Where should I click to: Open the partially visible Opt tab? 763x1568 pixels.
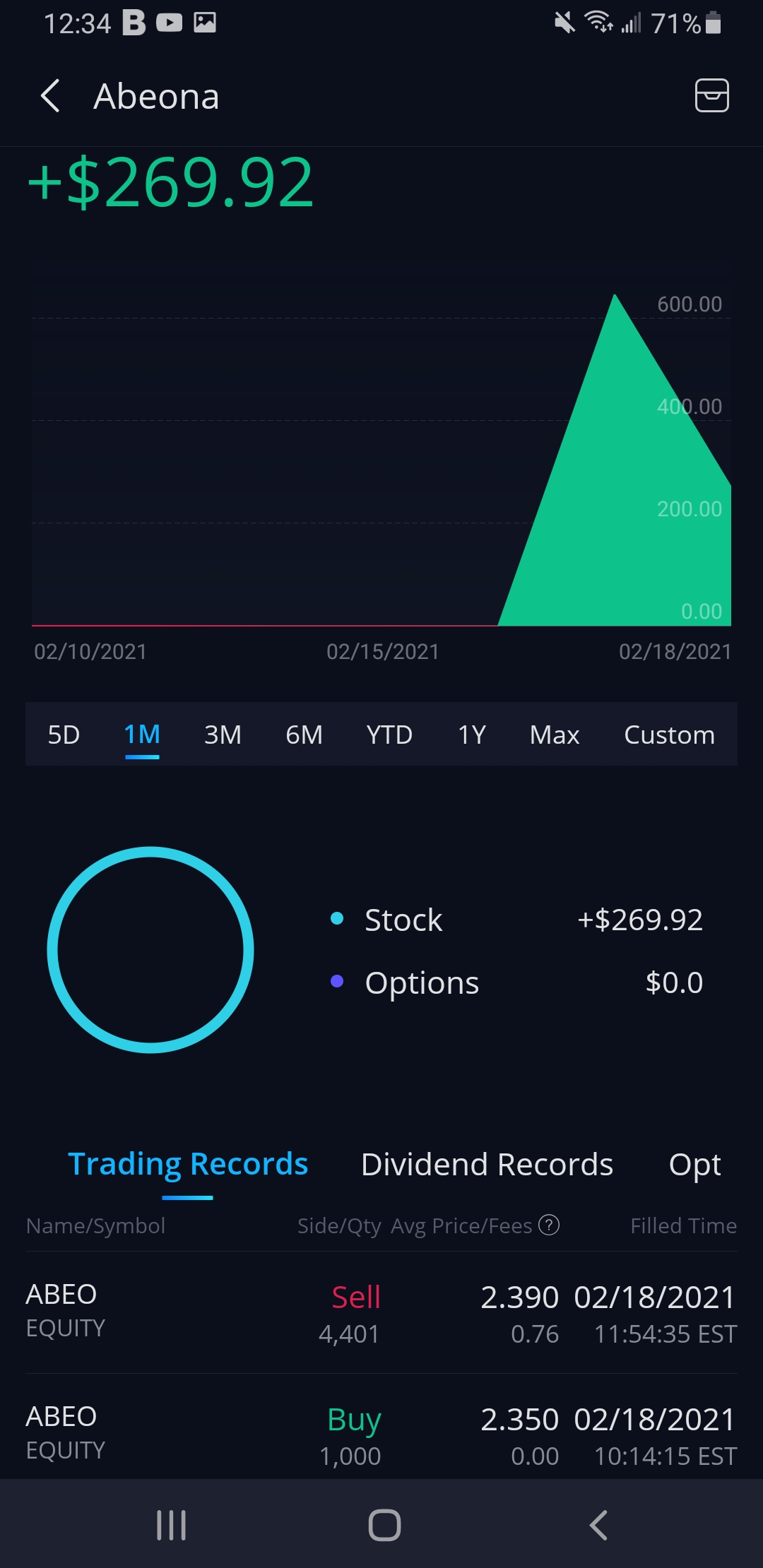(695, 1164)
